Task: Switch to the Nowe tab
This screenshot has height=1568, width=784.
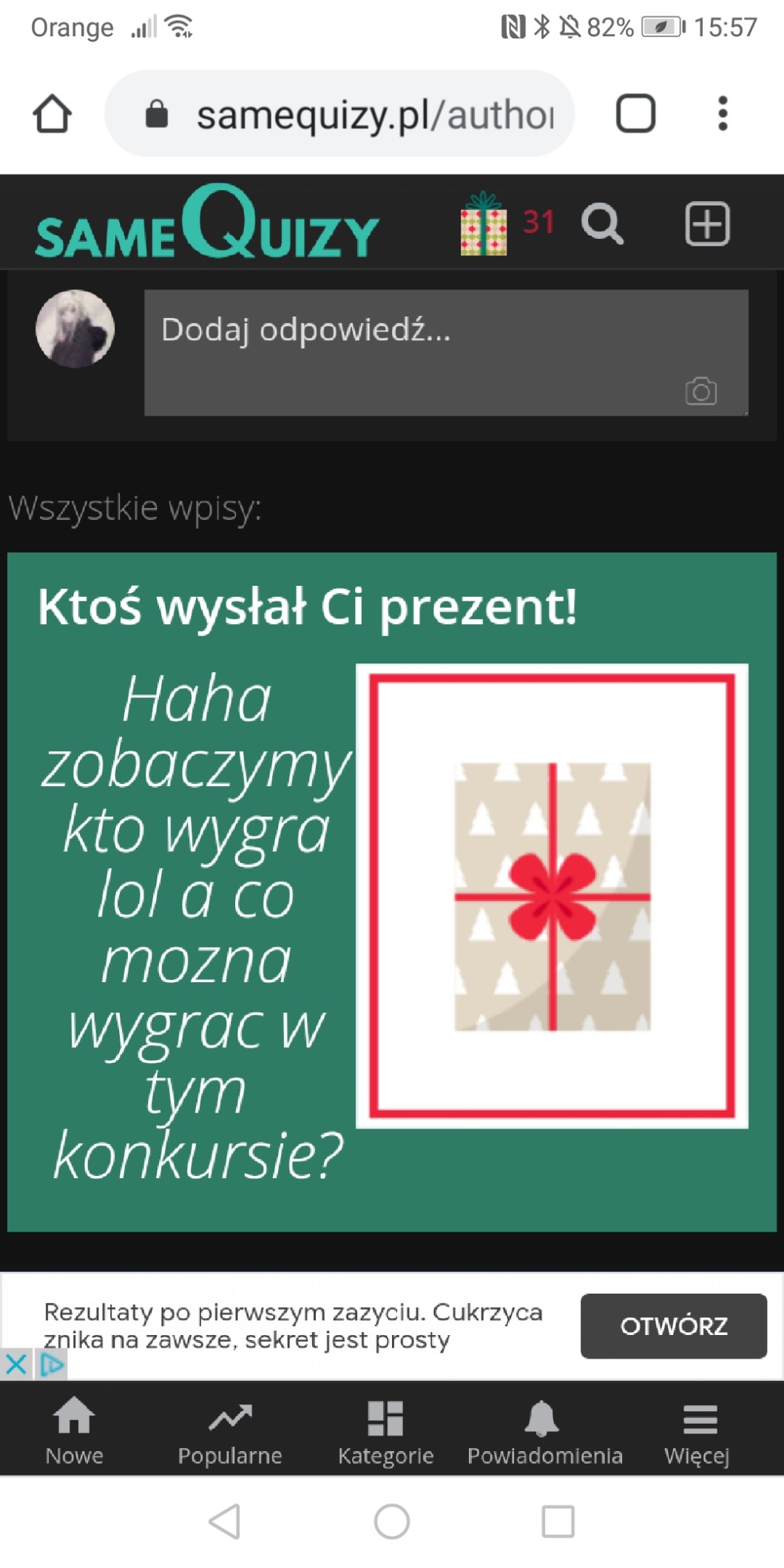Action: click(x=74, y=1430)
